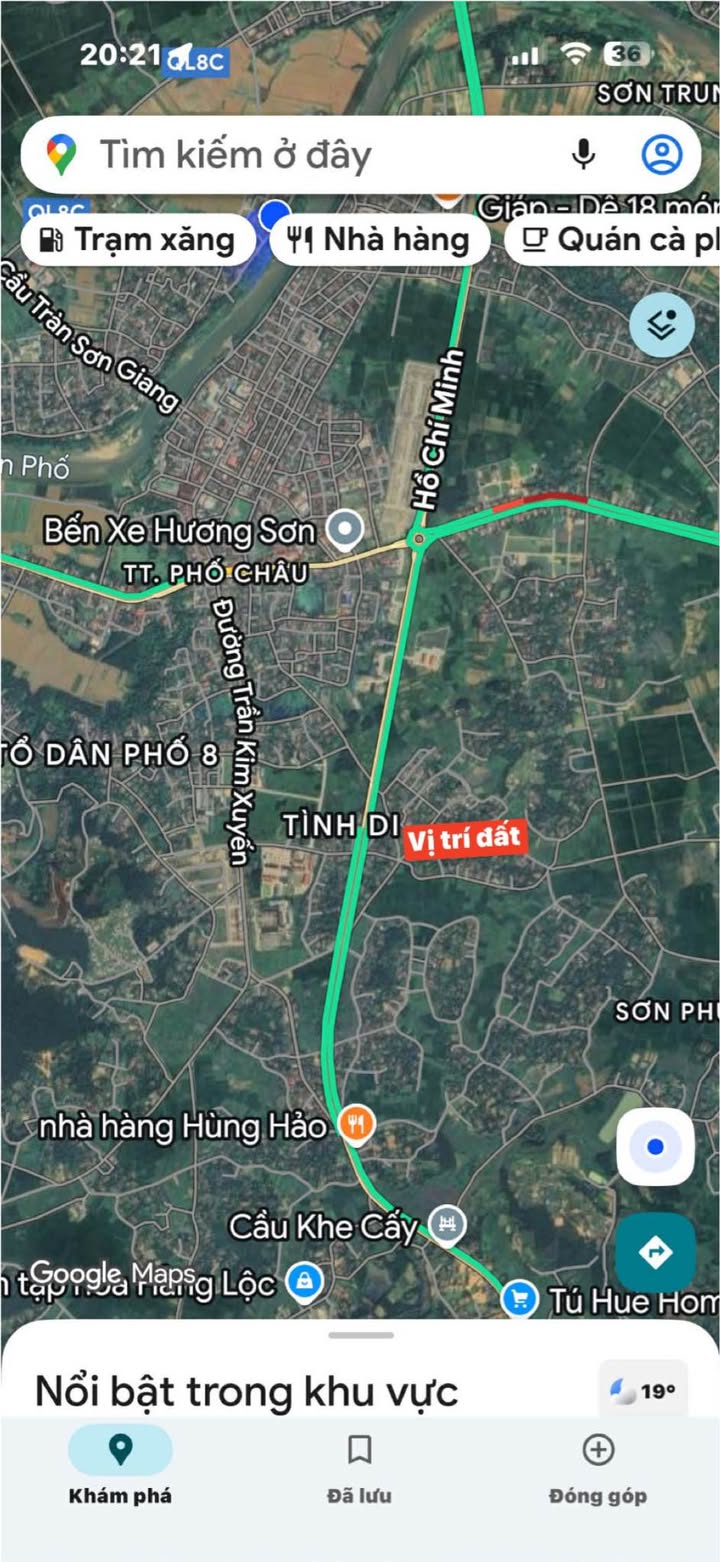This screenshot has height=1562, width=720.
Task: Open the nhà hàng Hùng Hảo marker
Action: click(356, 1126)
